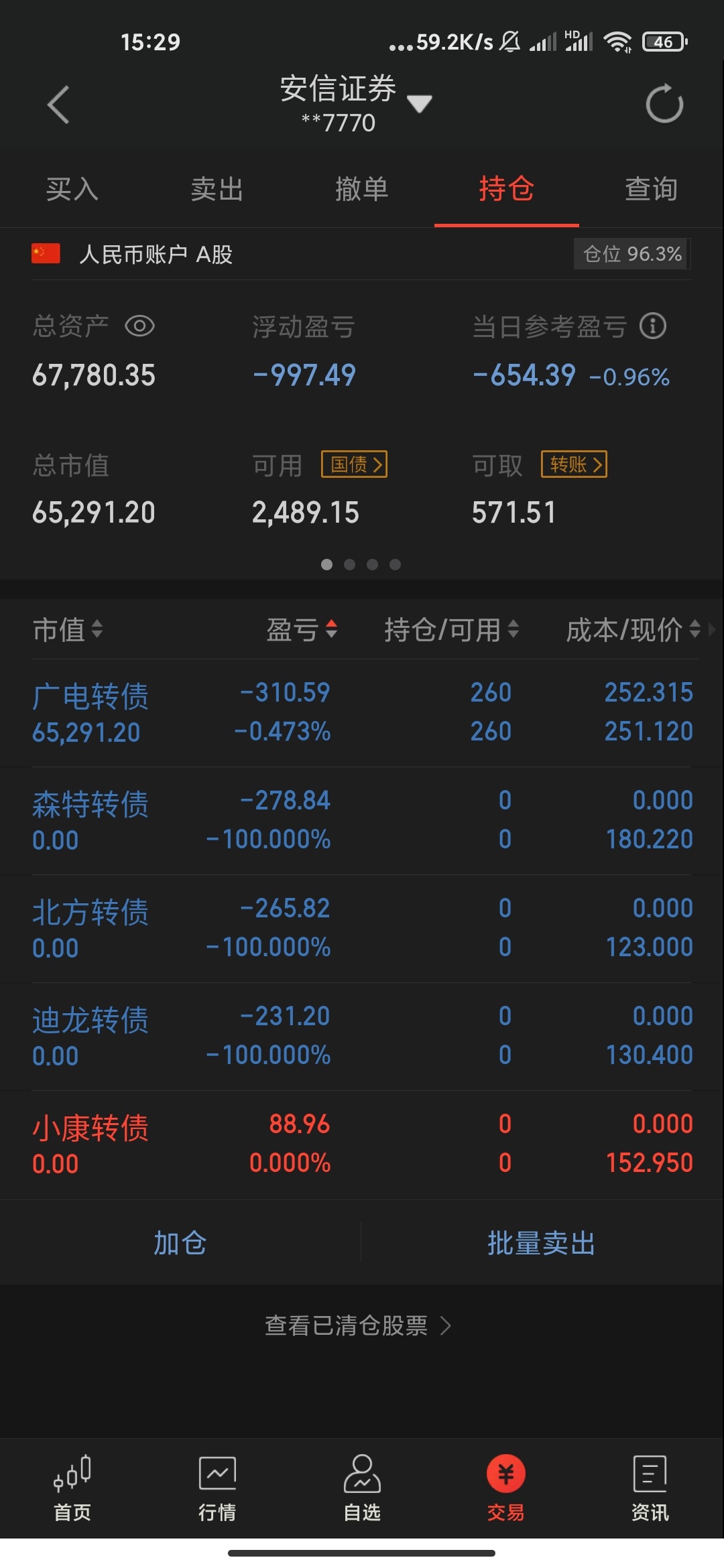Image resolution: width=724 pixels, height=1568 pixels.
Task: Go back using the top-left arrow
Action: pos(58,105)
